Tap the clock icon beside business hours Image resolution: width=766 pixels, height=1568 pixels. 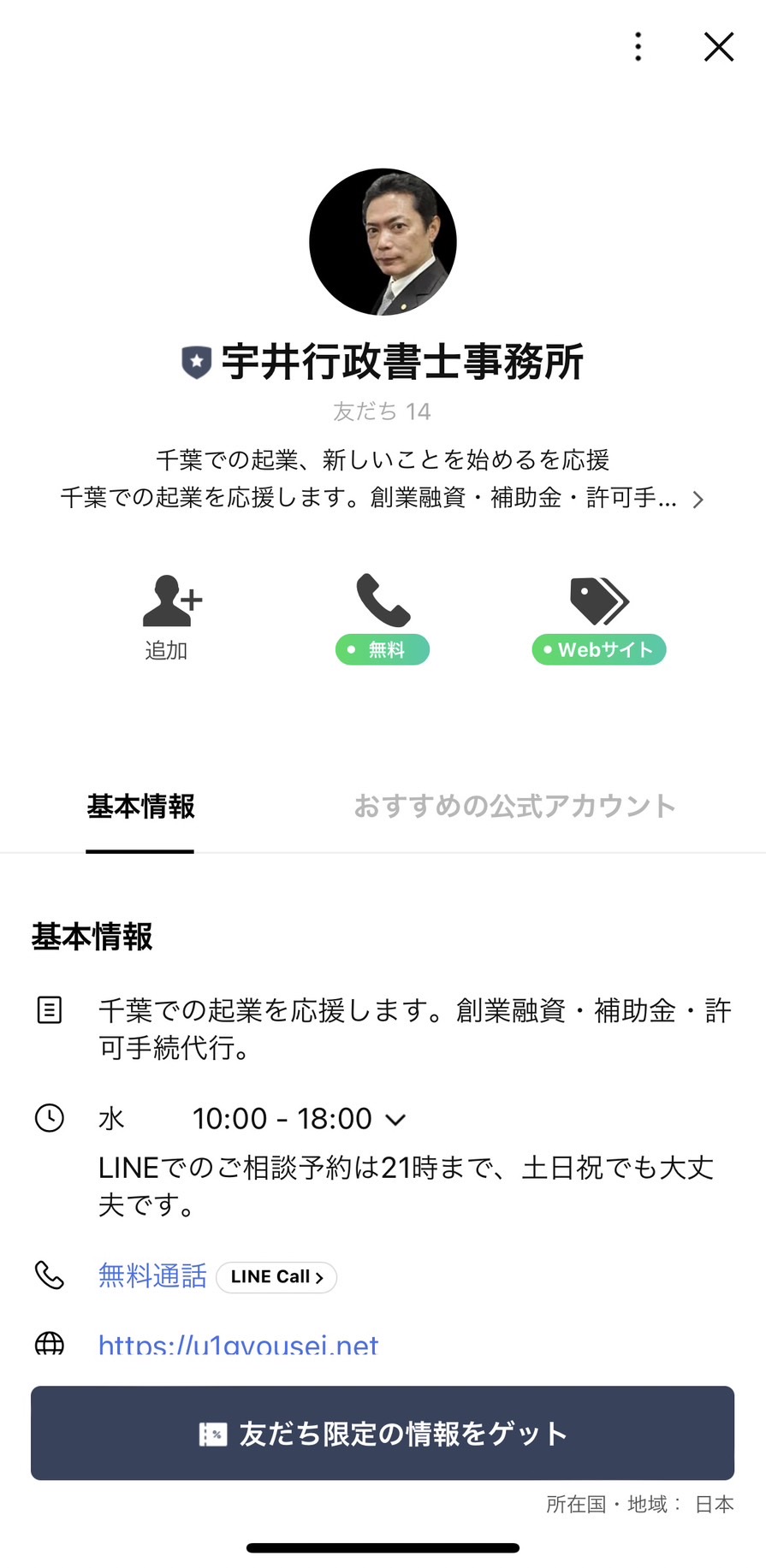coord(50,1117)
